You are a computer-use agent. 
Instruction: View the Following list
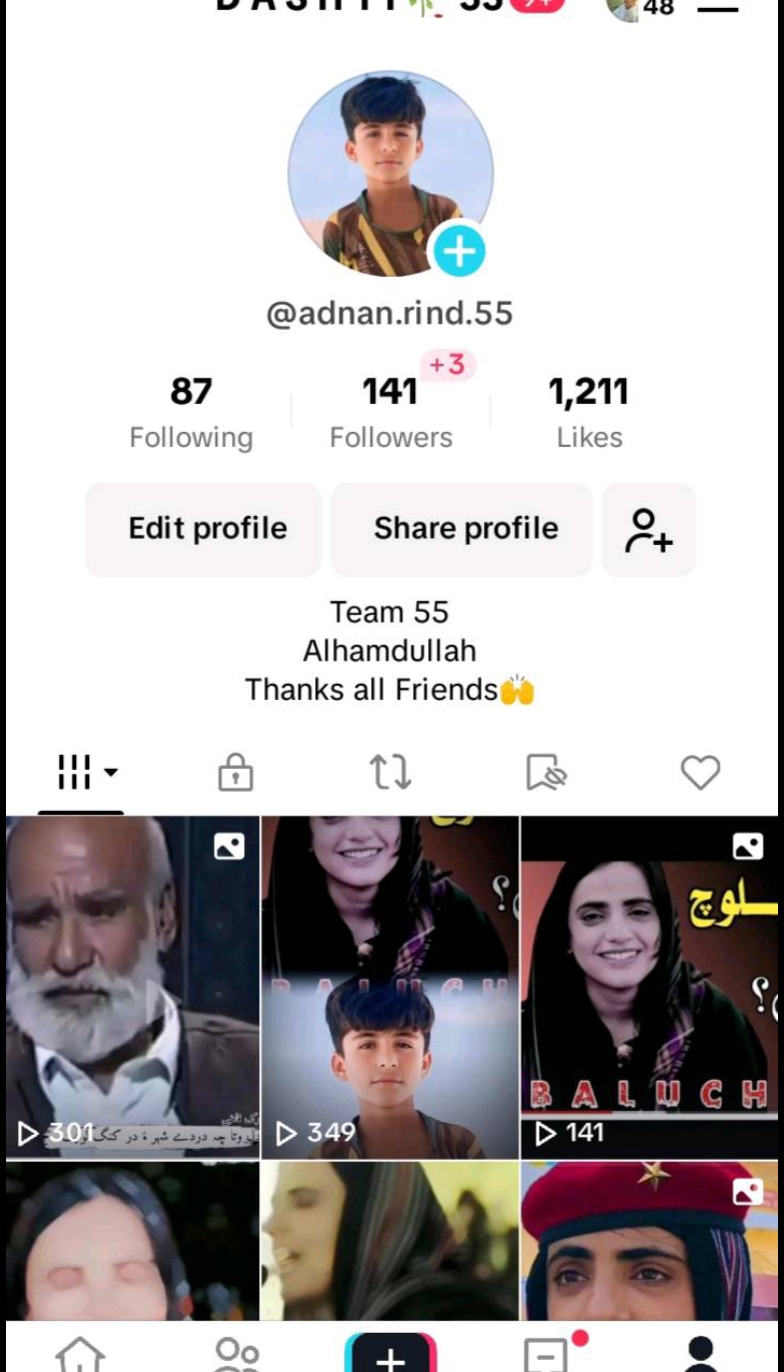pos(191,412)
